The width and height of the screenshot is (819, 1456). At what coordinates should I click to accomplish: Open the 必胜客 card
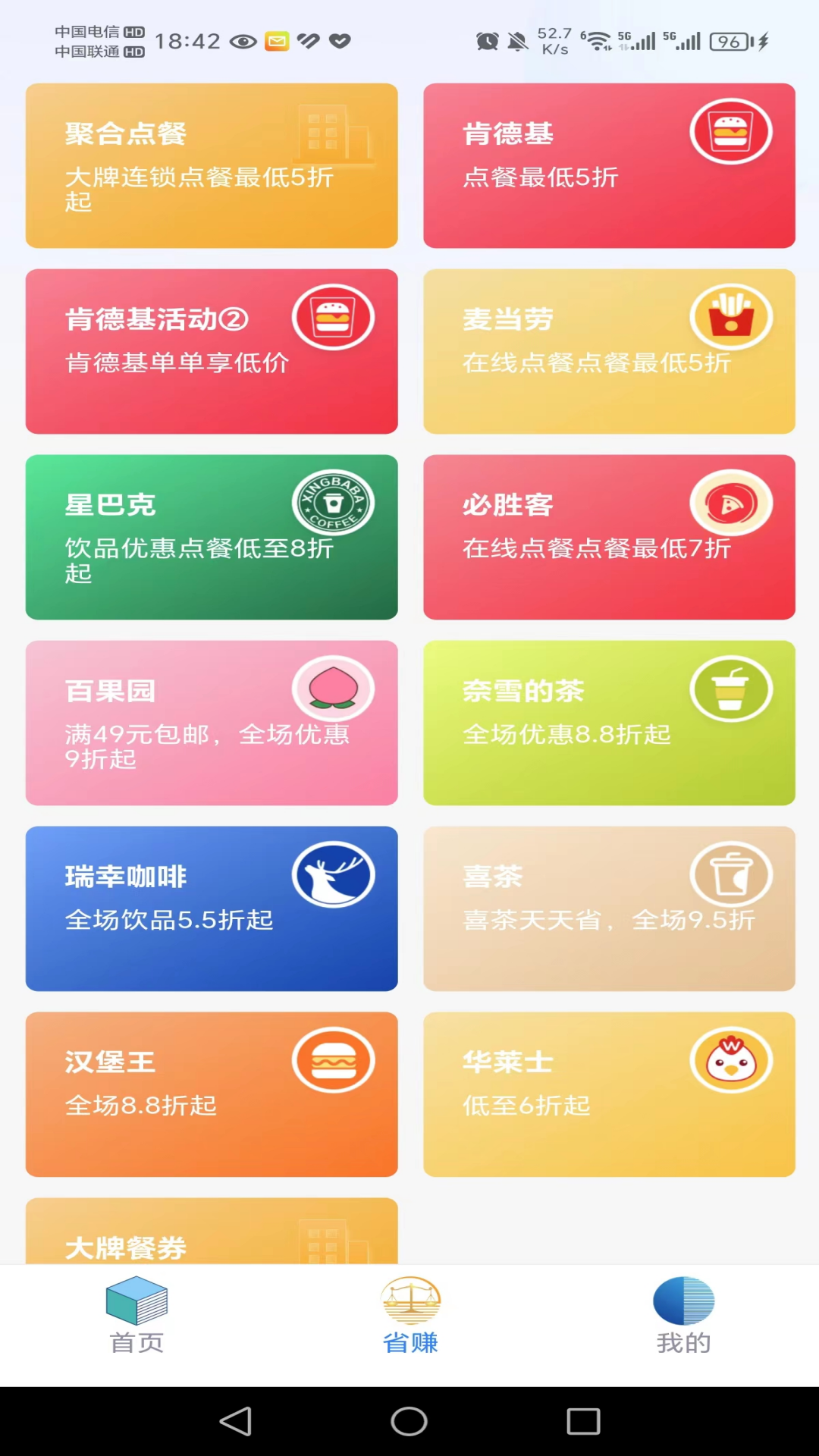(609, 537)
